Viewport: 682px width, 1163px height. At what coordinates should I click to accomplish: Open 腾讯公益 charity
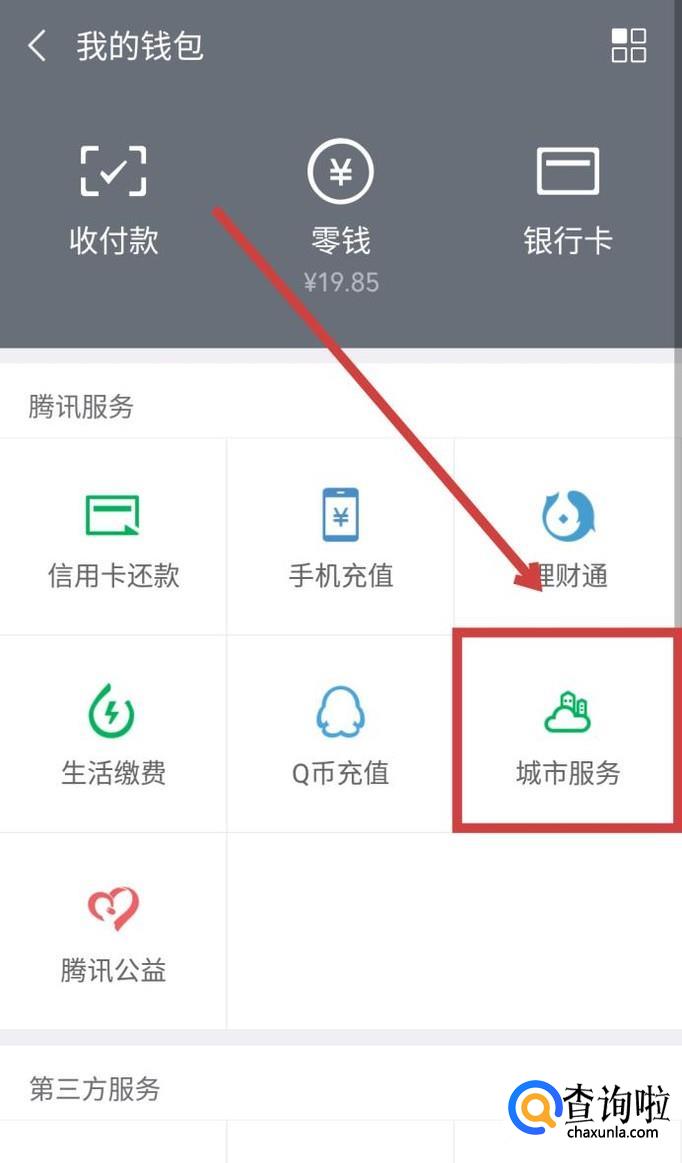point(113,932)
